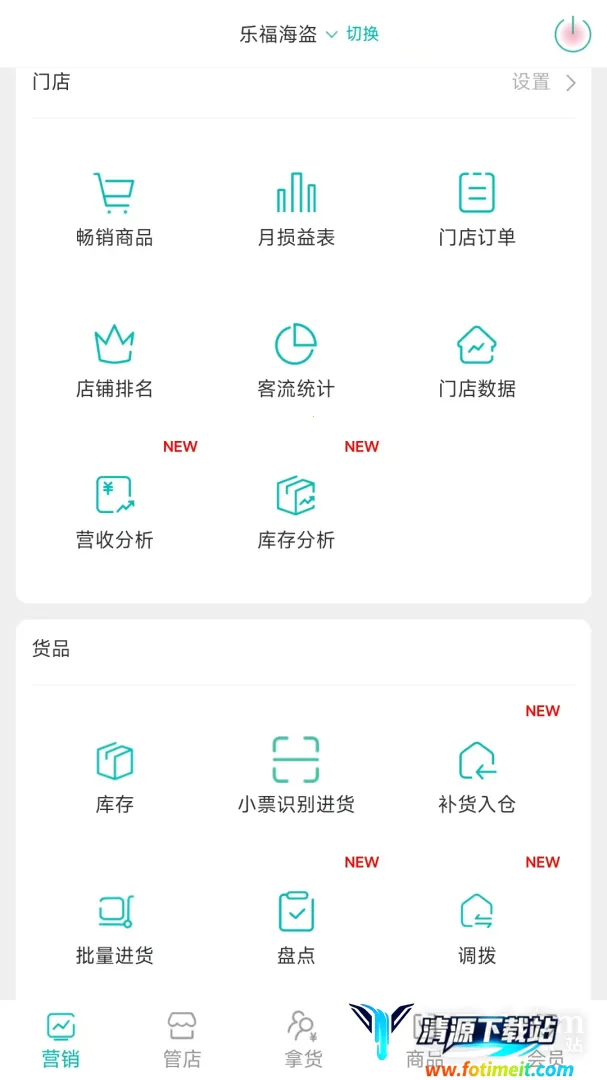
Task: Open 库存分析 inventory analysis
Action: click(x=296, y=512)
